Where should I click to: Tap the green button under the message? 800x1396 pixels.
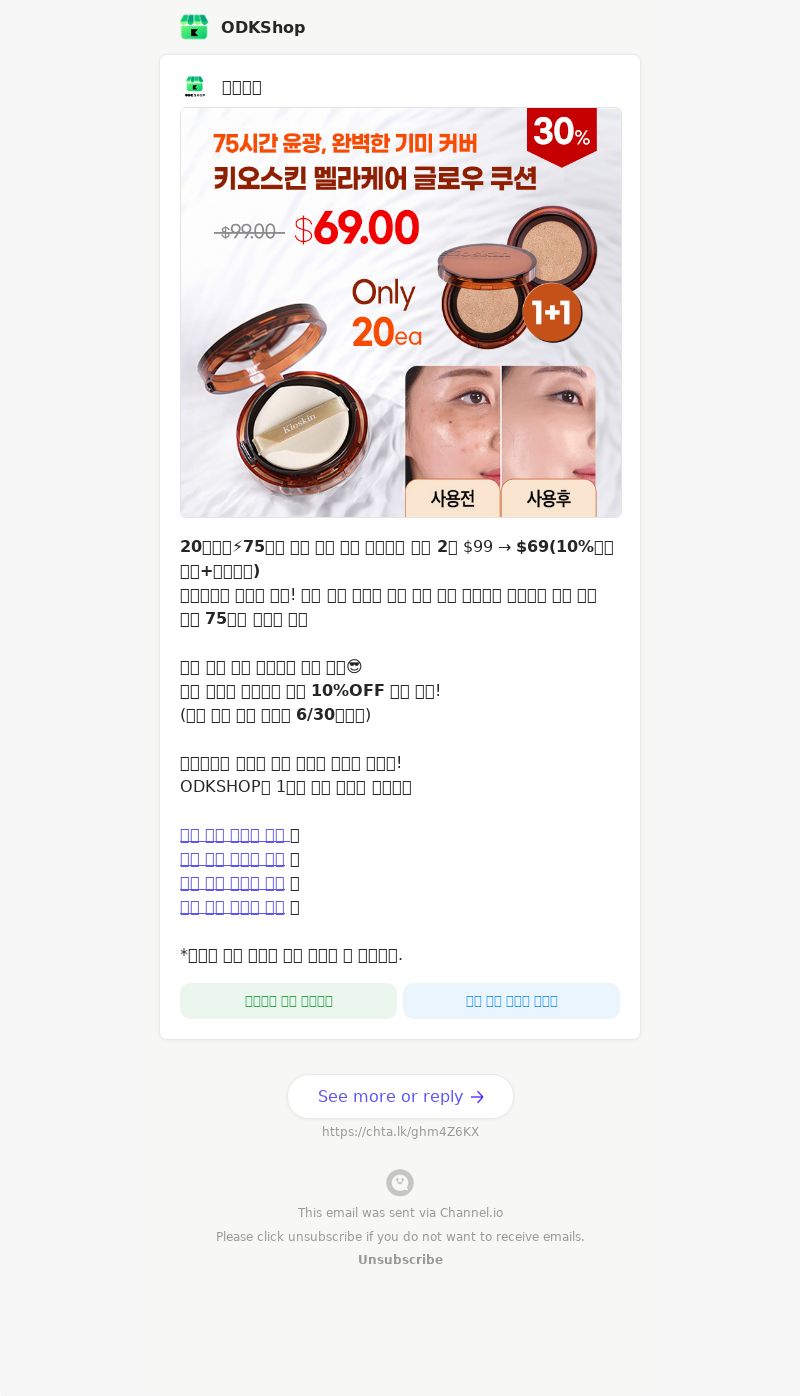point(288,1001)
